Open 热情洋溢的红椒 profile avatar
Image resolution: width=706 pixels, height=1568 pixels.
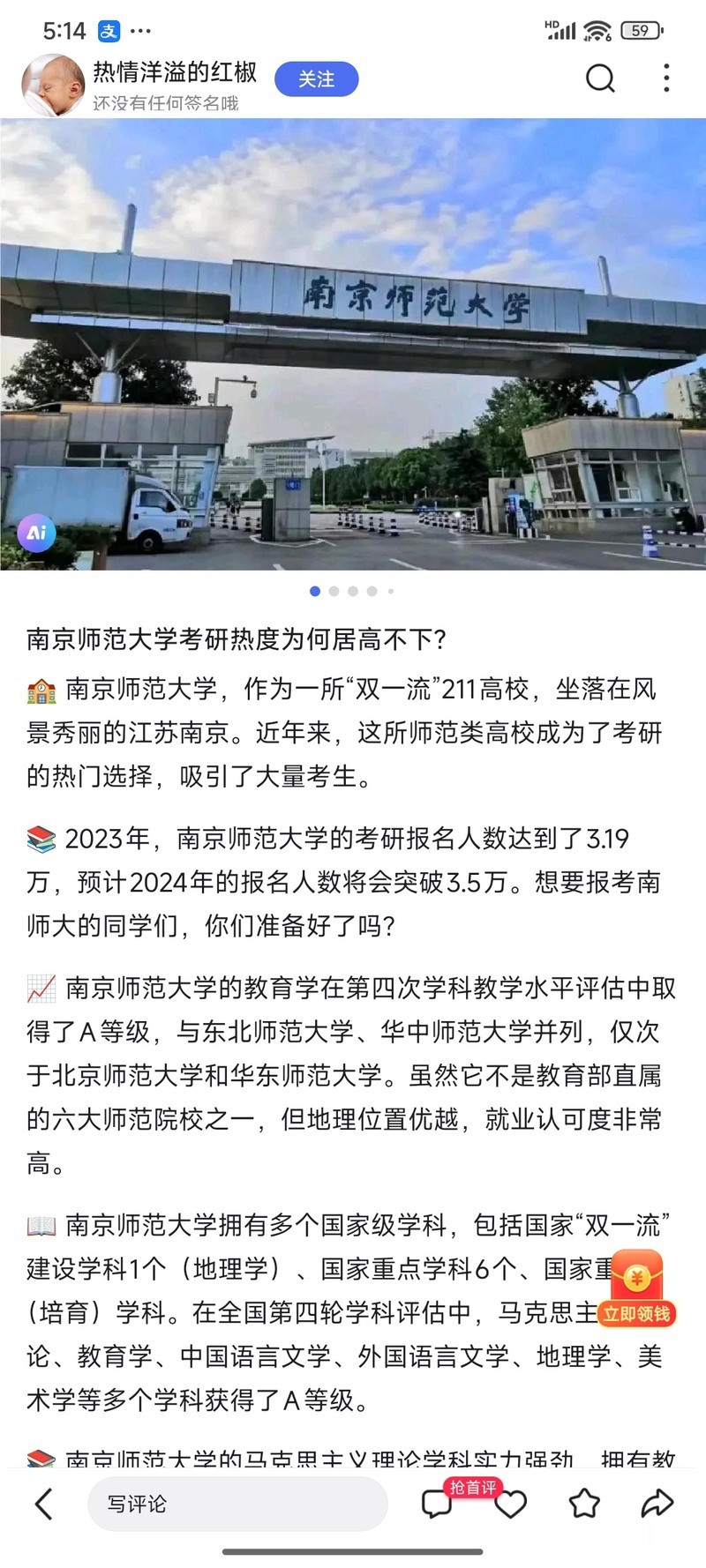coord(53,85)
